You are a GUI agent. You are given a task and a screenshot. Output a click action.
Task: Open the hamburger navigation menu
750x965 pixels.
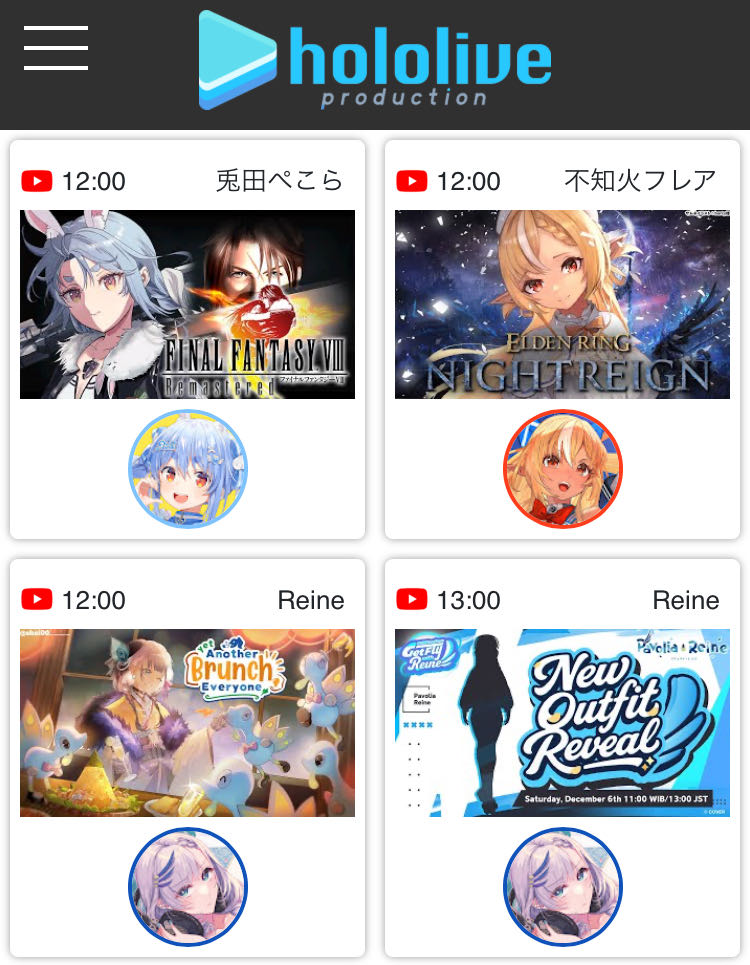pyautogui.click(x=56, y=48)
